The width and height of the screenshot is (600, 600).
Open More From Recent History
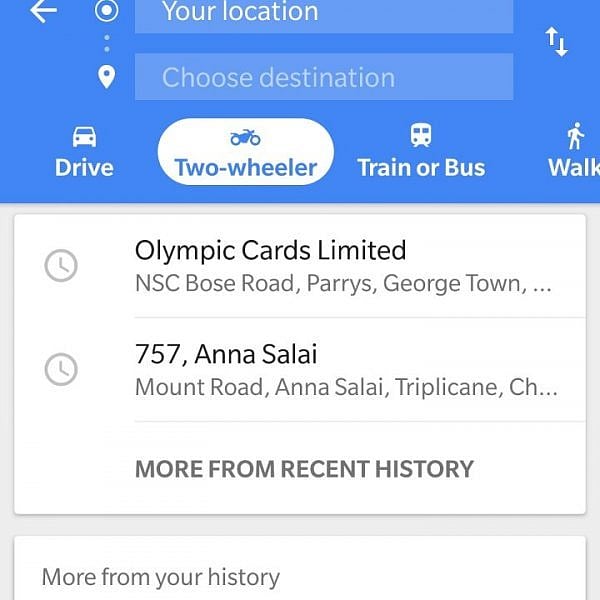[x=304, y=468]
